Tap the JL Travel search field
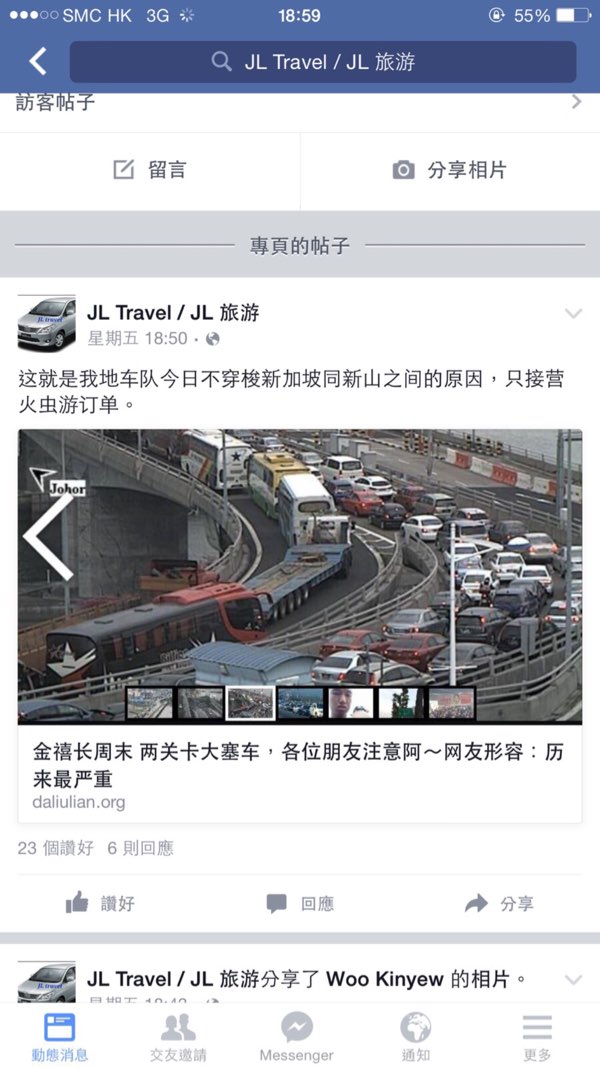The image size is (600, 1067). click(322, 62)
